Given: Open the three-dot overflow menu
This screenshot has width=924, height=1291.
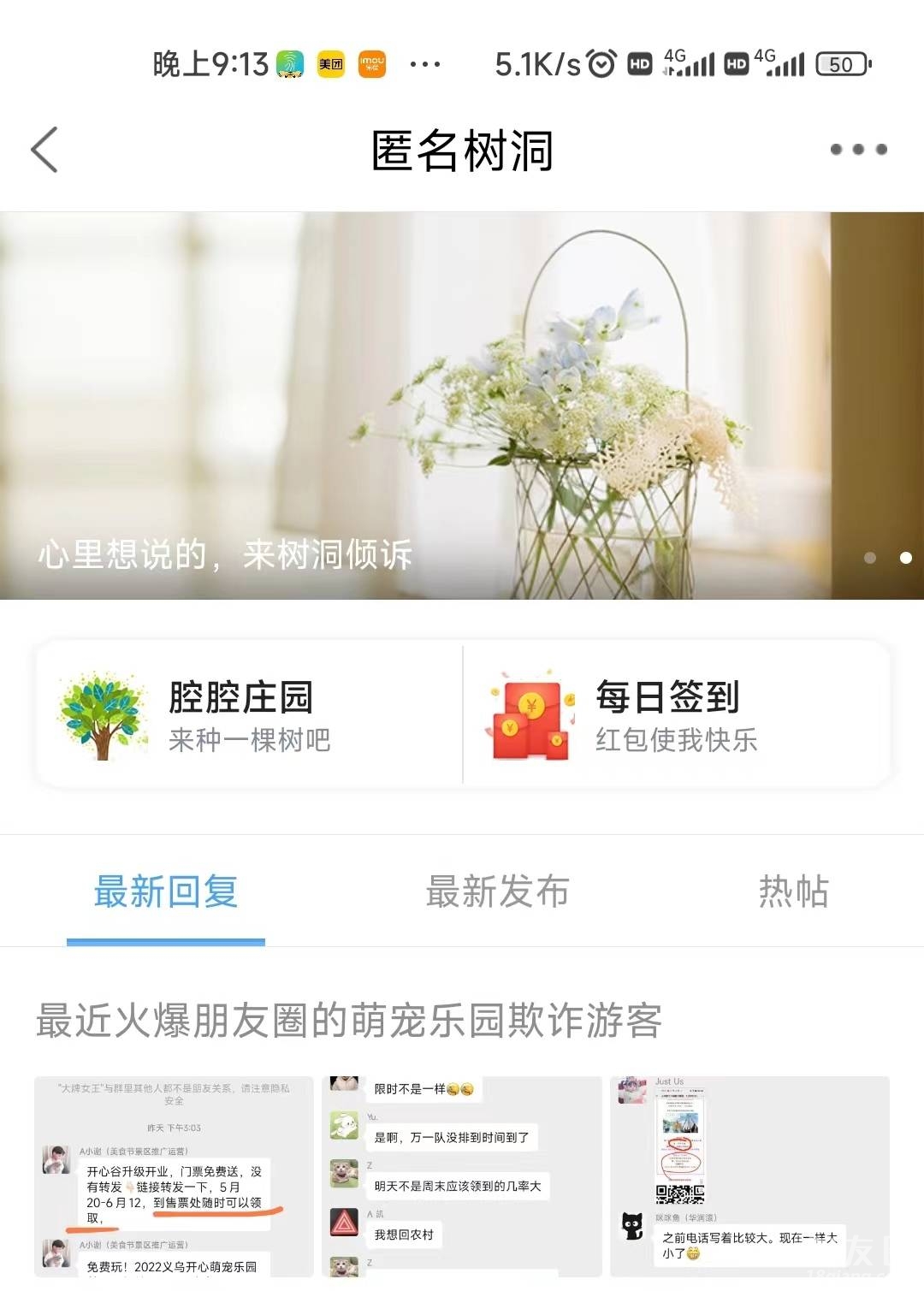Looking at the screenshot, I should tap(858, 150).
